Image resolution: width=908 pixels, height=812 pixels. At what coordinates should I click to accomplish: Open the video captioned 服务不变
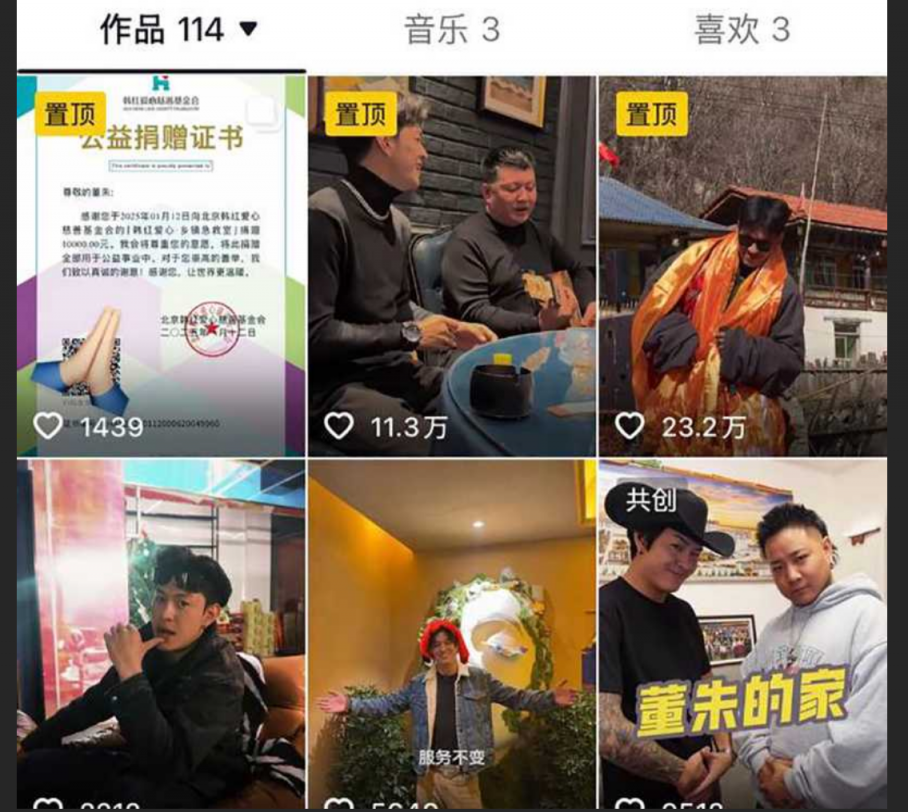pos(451,635)
